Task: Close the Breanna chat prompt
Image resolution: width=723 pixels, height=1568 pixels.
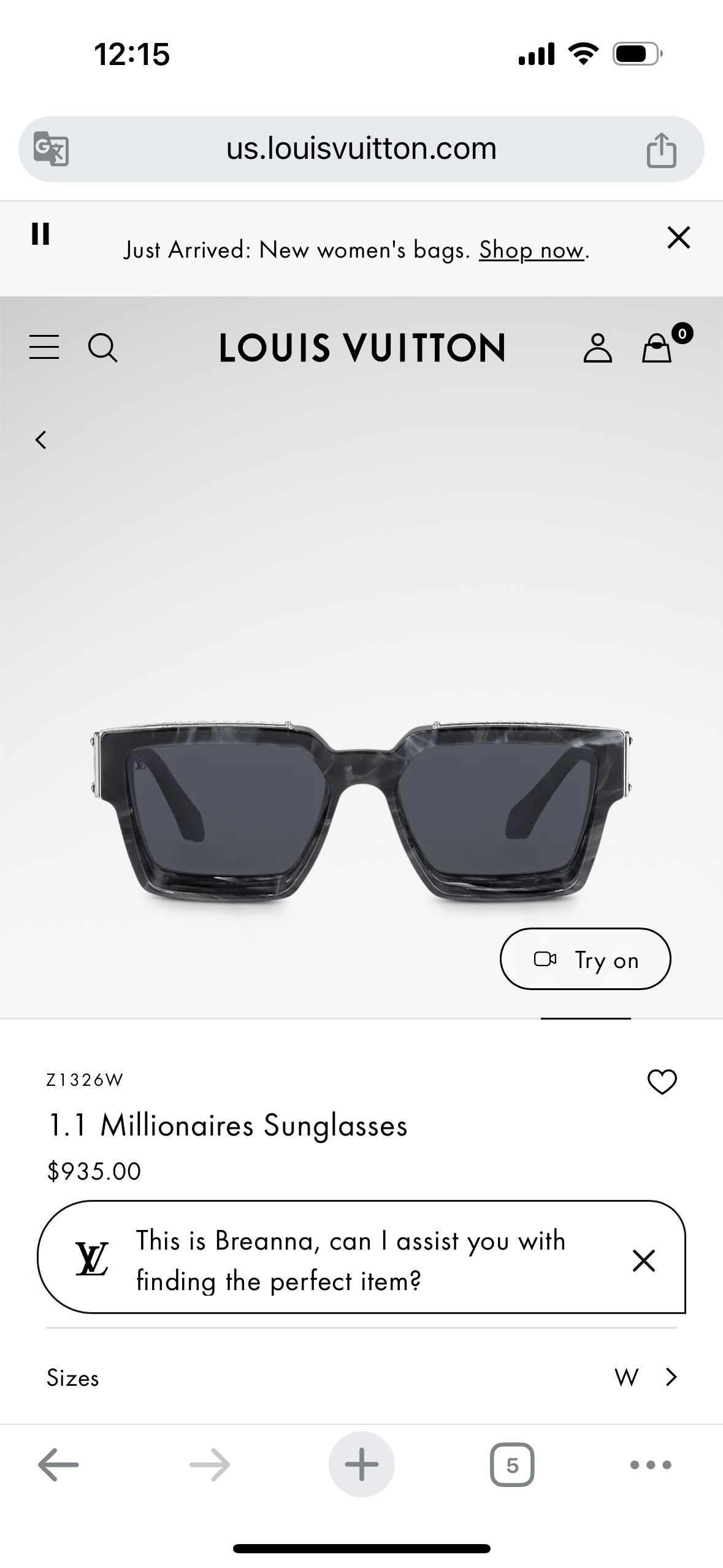Action: pyautogui.click(x=644, y=1261)
